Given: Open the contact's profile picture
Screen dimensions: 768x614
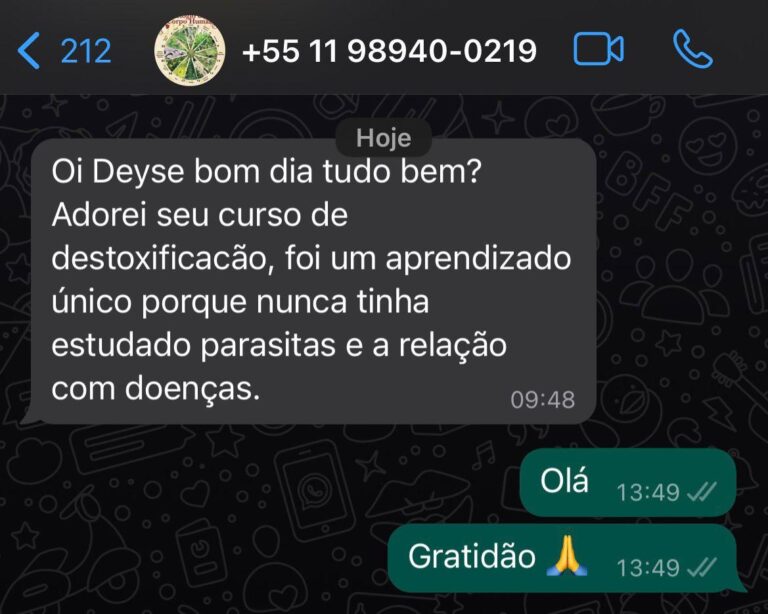Looking at the screenshot, I should coord(189,50).
